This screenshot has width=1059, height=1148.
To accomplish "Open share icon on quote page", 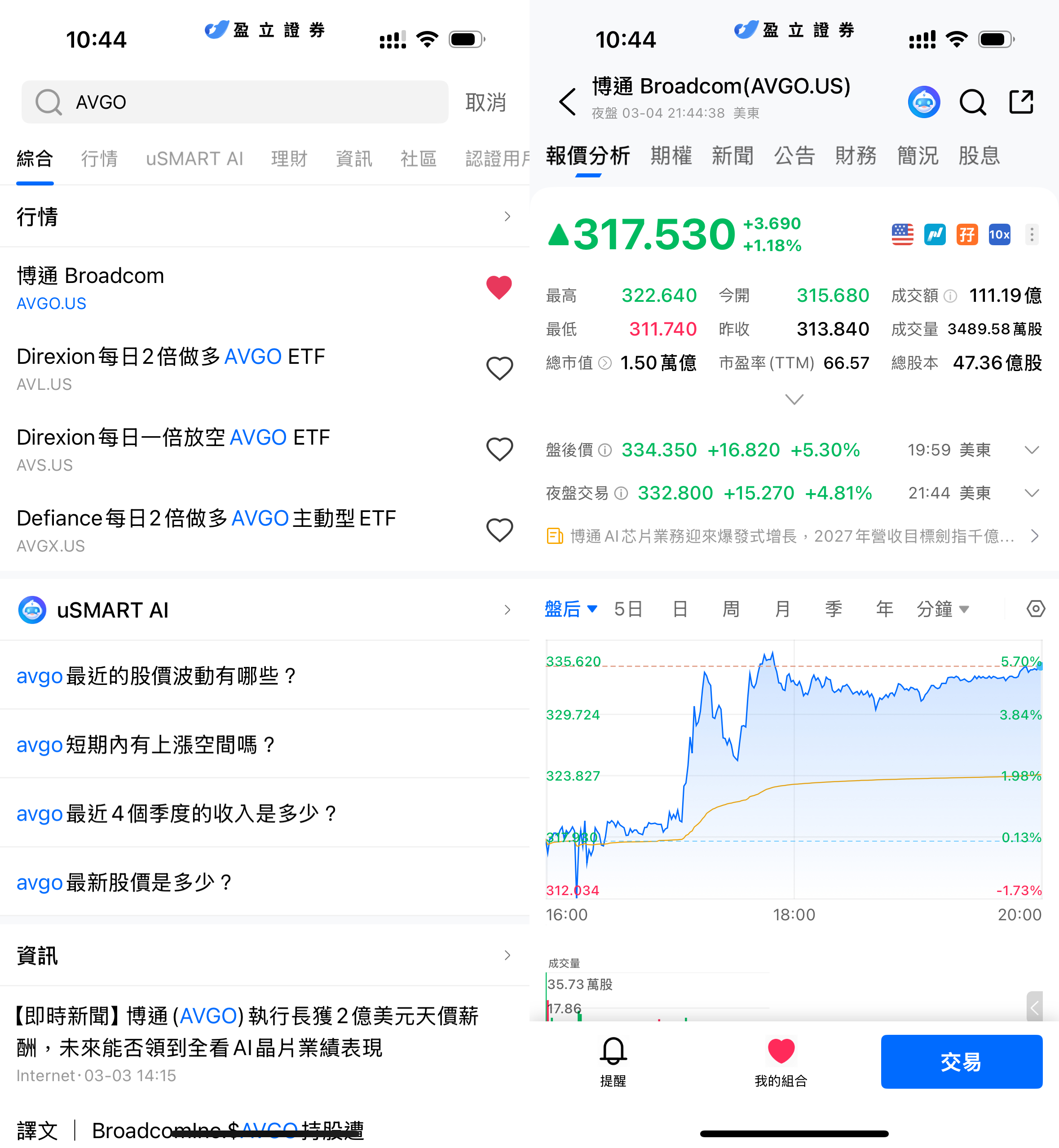I will [x=1021, y=102].
